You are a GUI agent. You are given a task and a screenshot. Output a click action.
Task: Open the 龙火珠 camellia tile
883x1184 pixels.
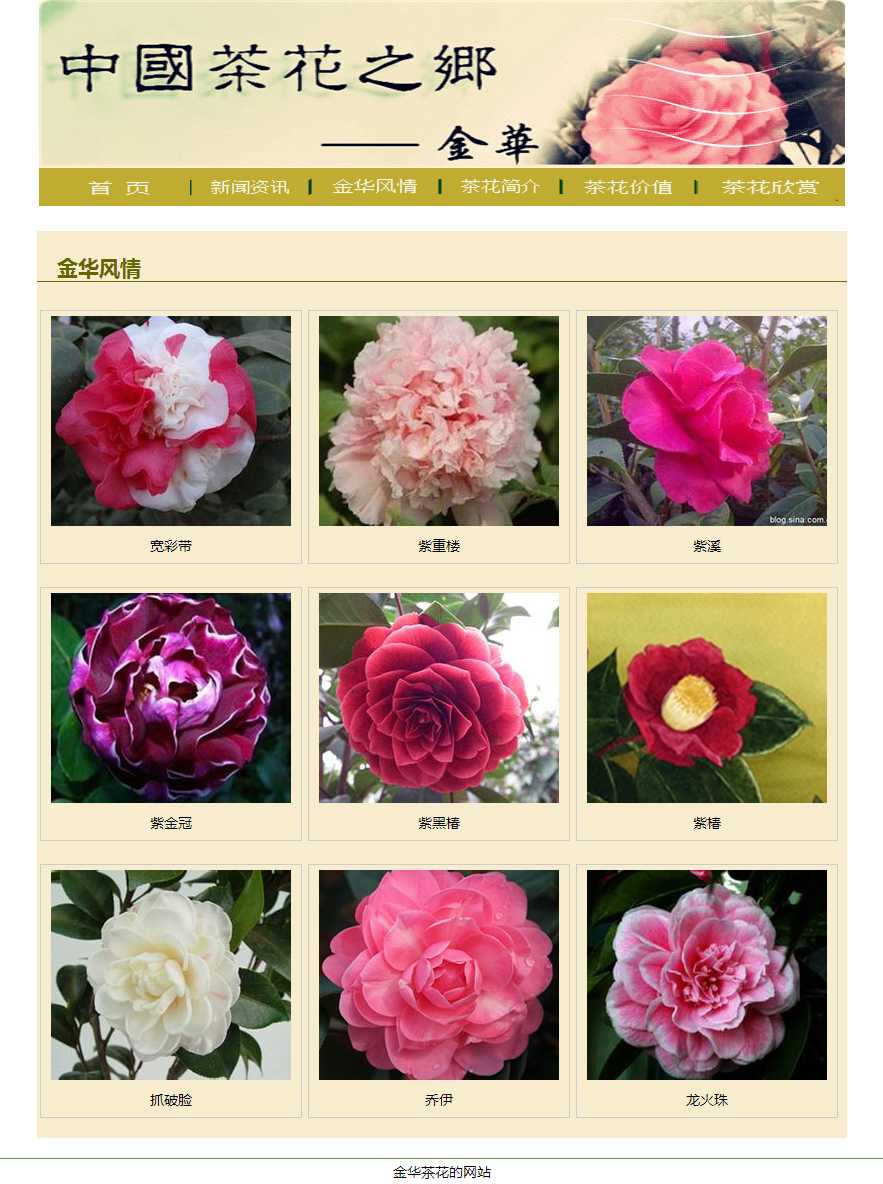pos(707,975)
